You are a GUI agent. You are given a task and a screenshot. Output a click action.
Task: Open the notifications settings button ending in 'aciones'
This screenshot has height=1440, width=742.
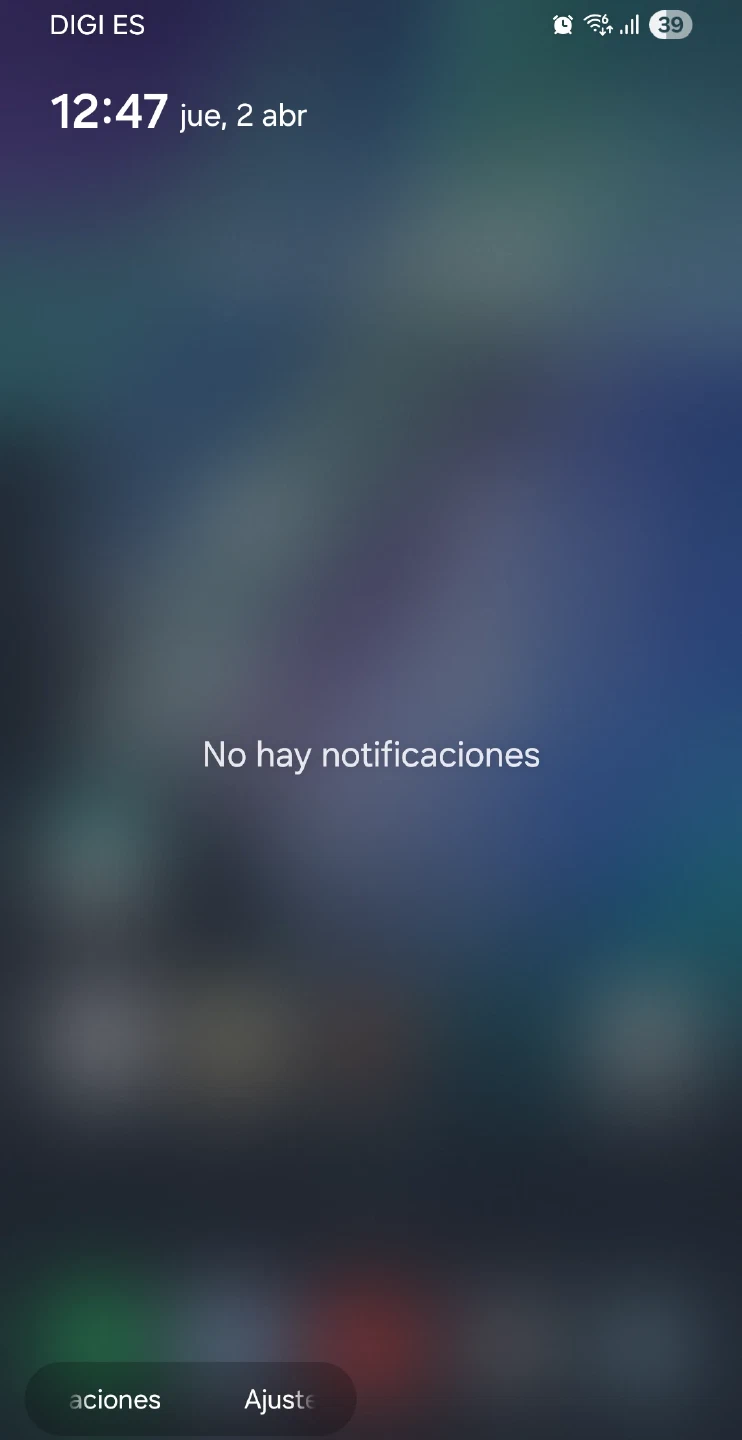point(114,1399)
